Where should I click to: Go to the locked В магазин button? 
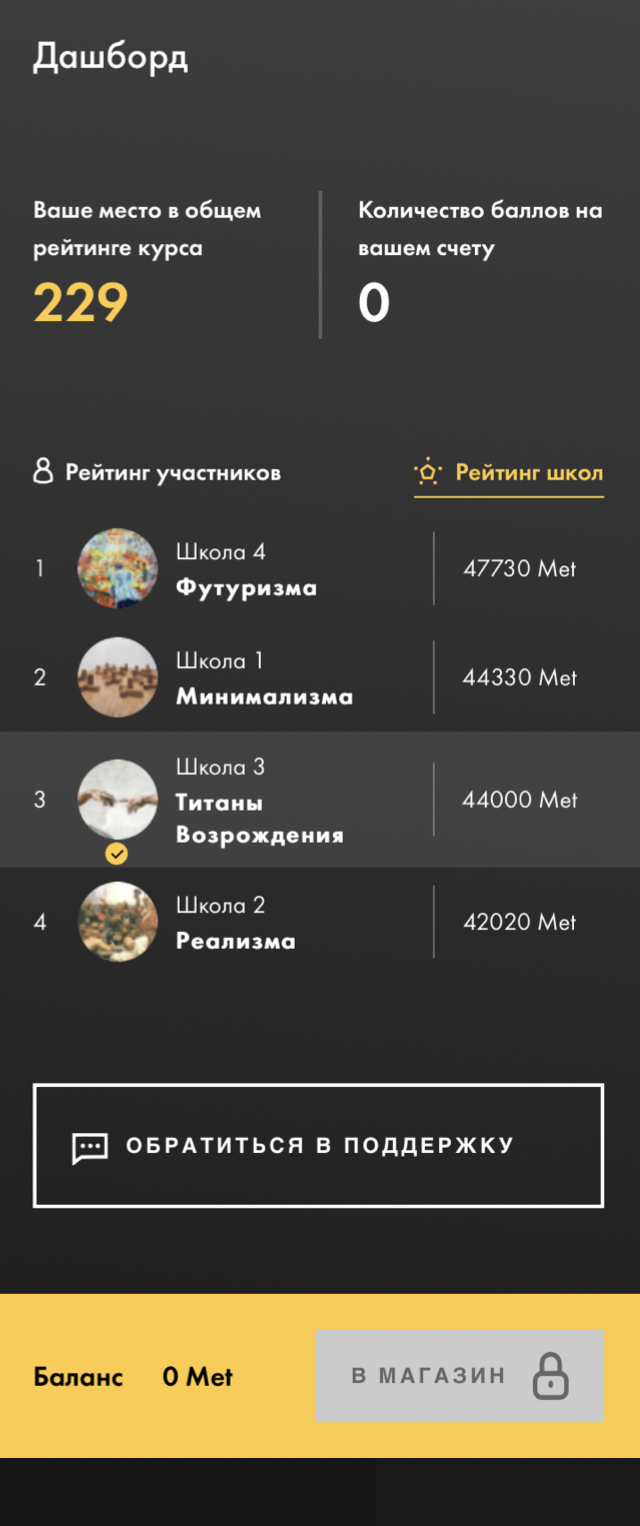460,1376
